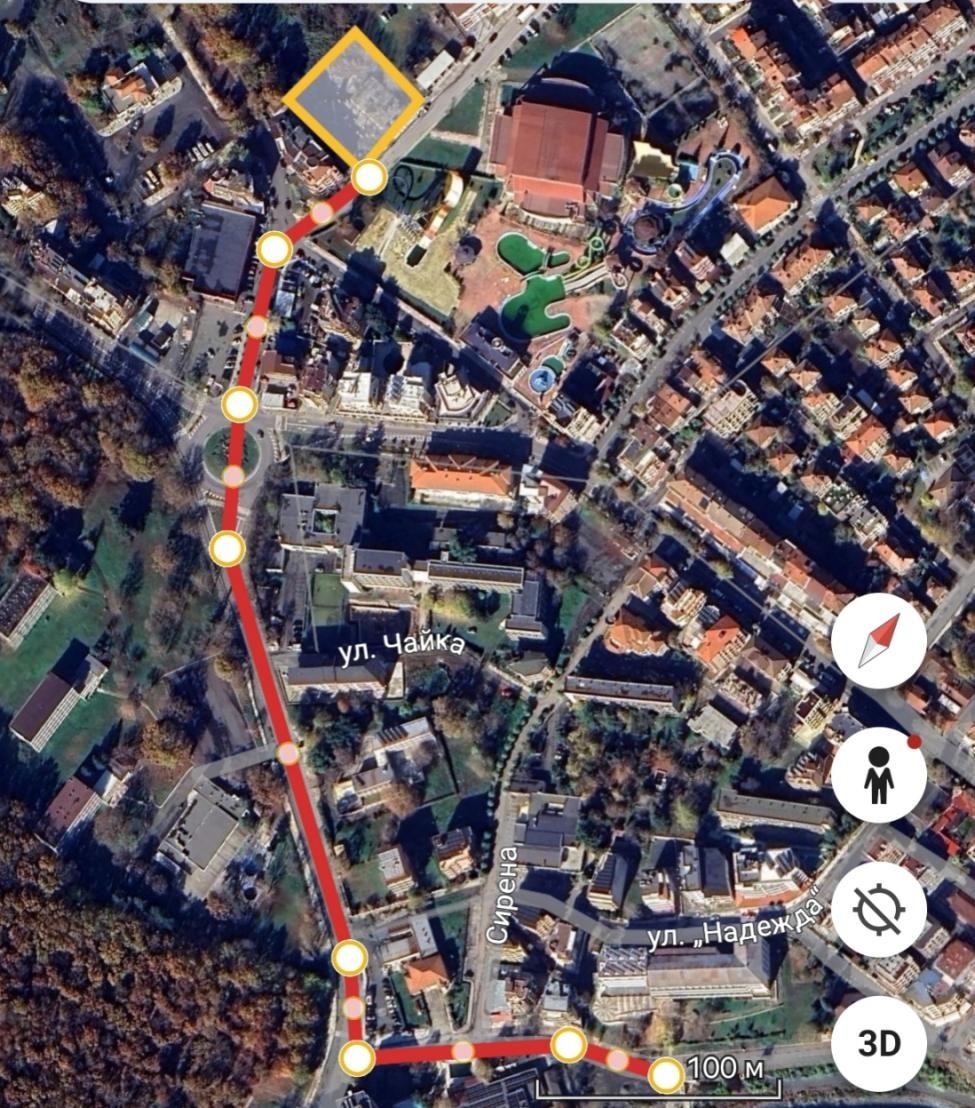Select the Сирена street label
975x1108 pixels.
pos(502,889)
